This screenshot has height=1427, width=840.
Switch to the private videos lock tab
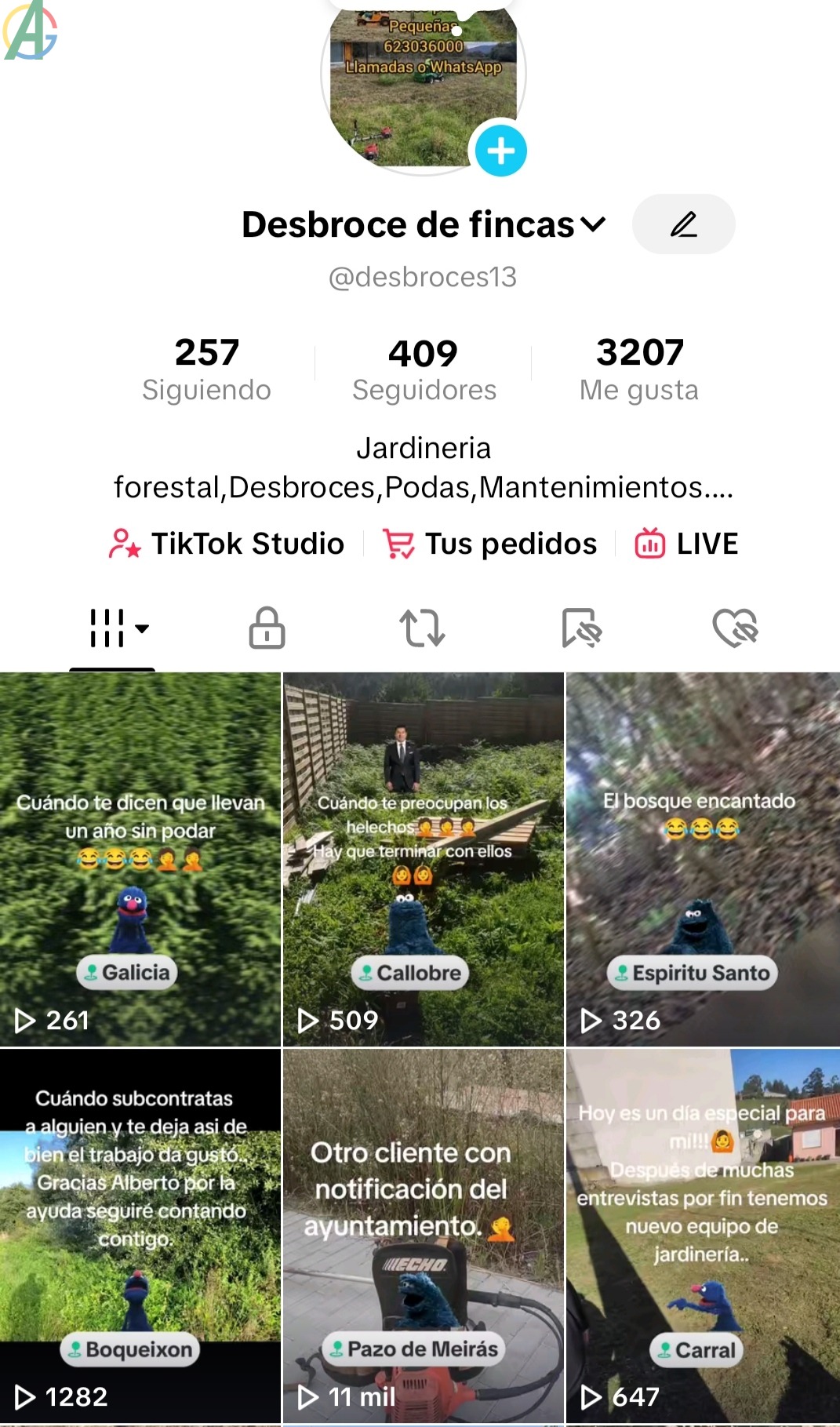267,628
